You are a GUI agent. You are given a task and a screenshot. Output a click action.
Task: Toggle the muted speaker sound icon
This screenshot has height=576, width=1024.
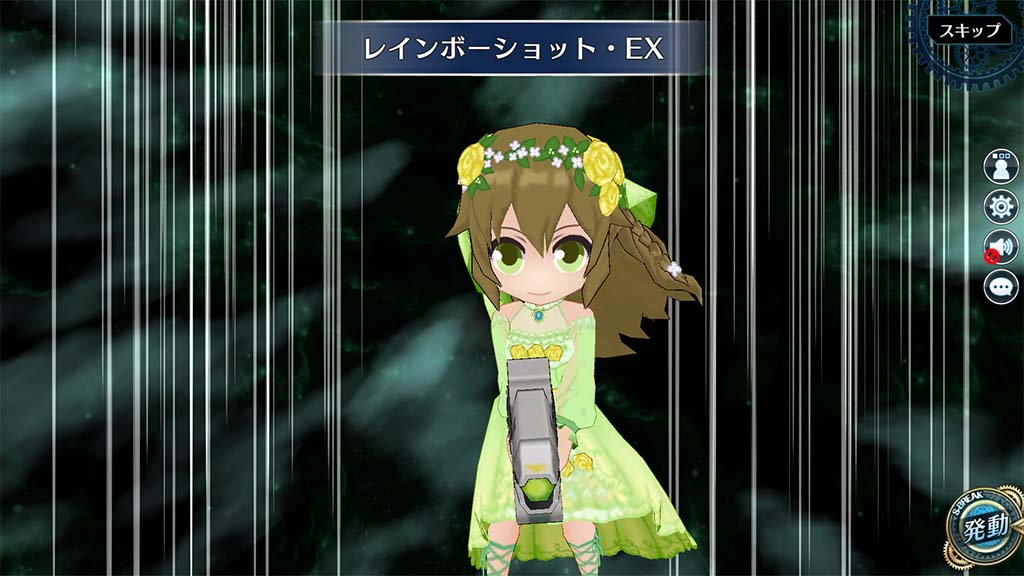[1000, 247]
